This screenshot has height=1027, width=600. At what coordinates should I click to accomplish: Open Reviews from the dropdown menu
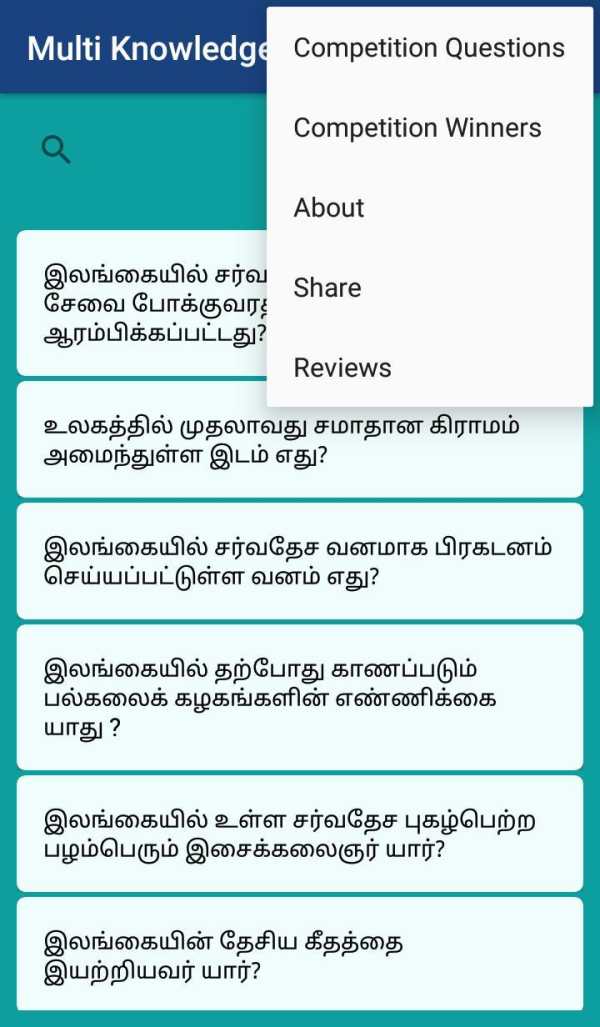click(430, 367)
